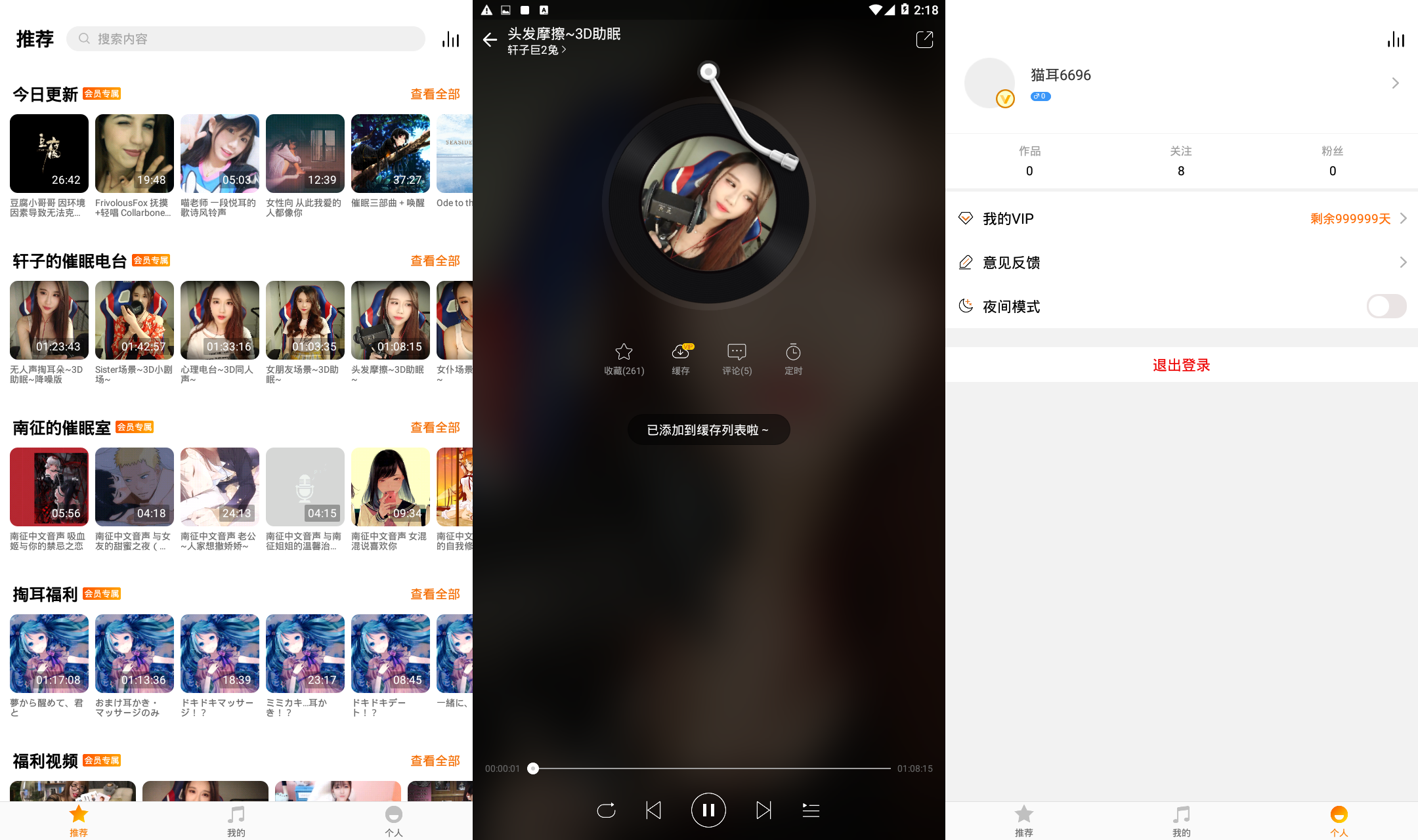
Task: Set a sleep timer with 定时
Action: tap(793, 352)
